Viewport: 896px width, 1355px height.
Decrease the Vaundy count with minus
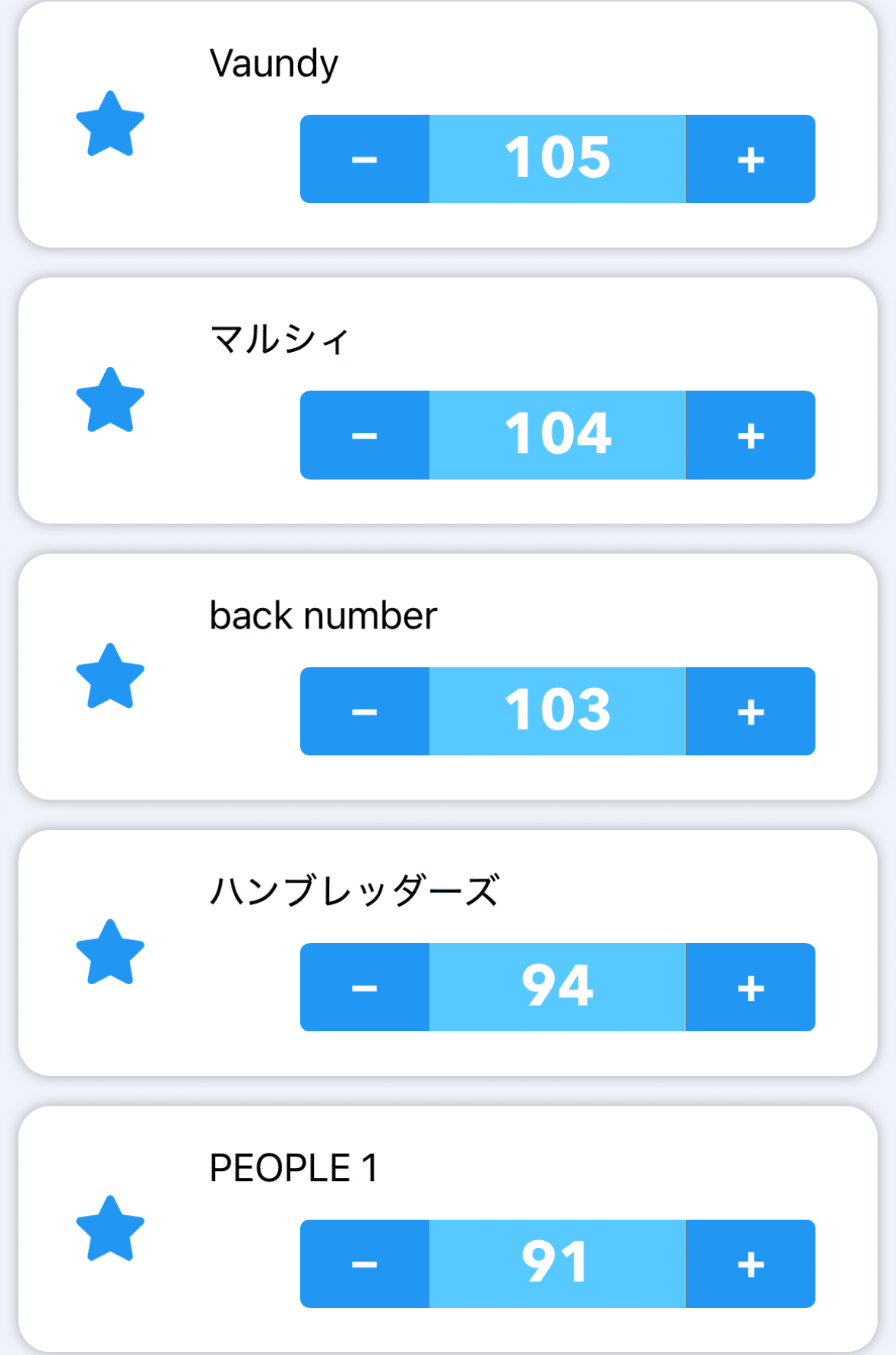[365, 160]
